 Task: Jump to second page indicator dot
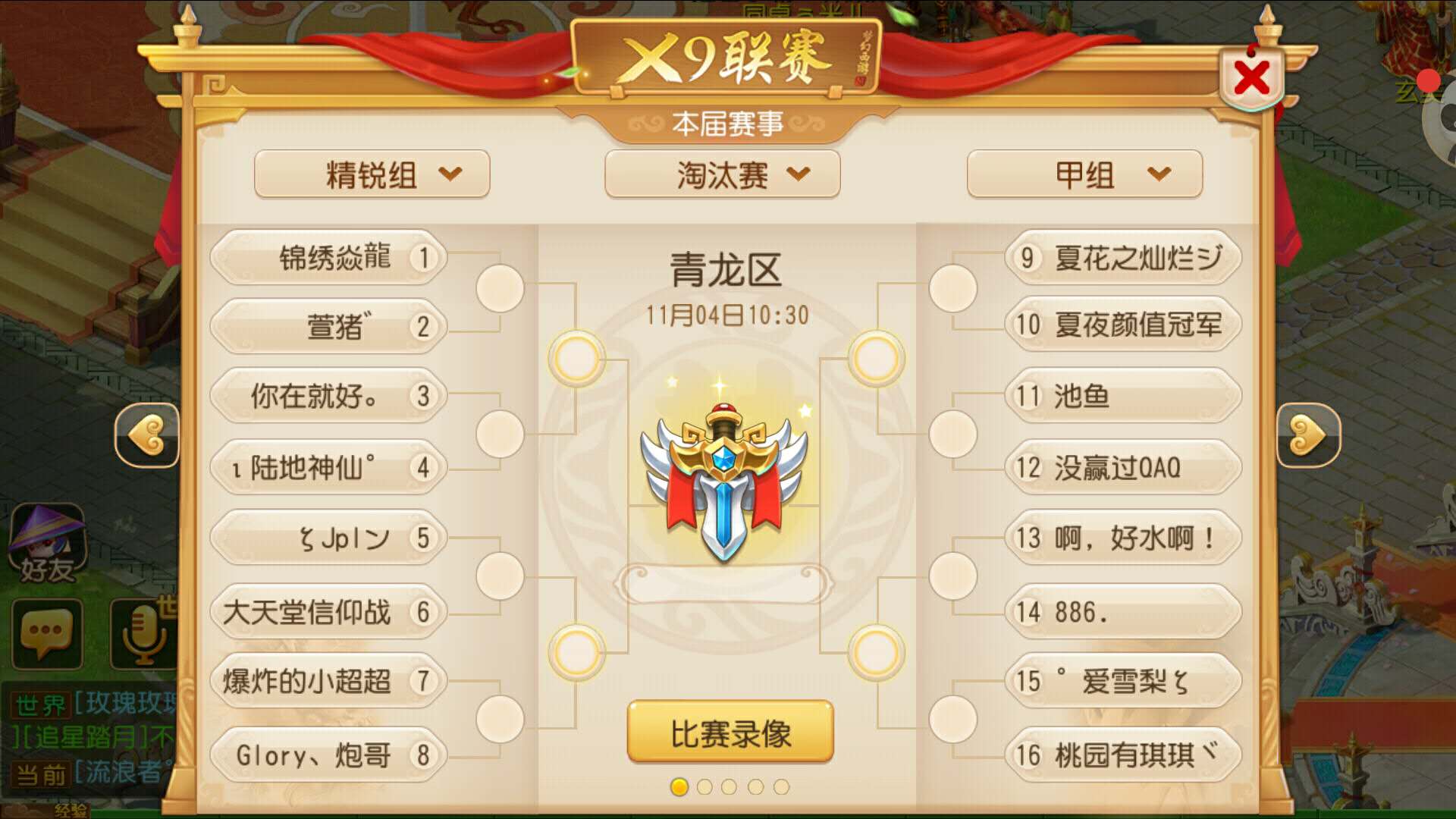click(x=704, y=787)
